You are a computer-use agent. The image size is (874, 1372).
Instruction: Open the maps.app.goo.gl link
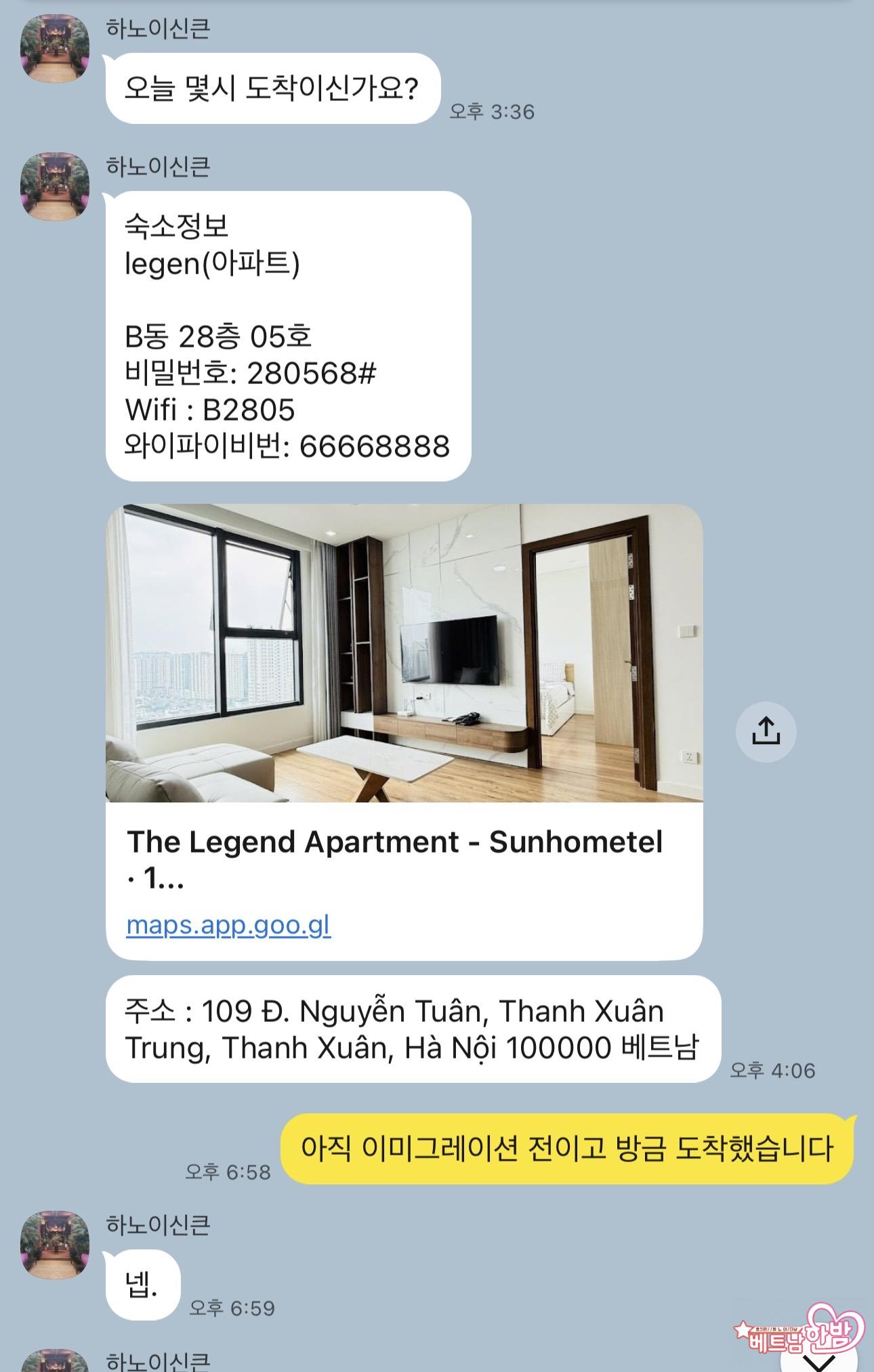pos(228,924)
